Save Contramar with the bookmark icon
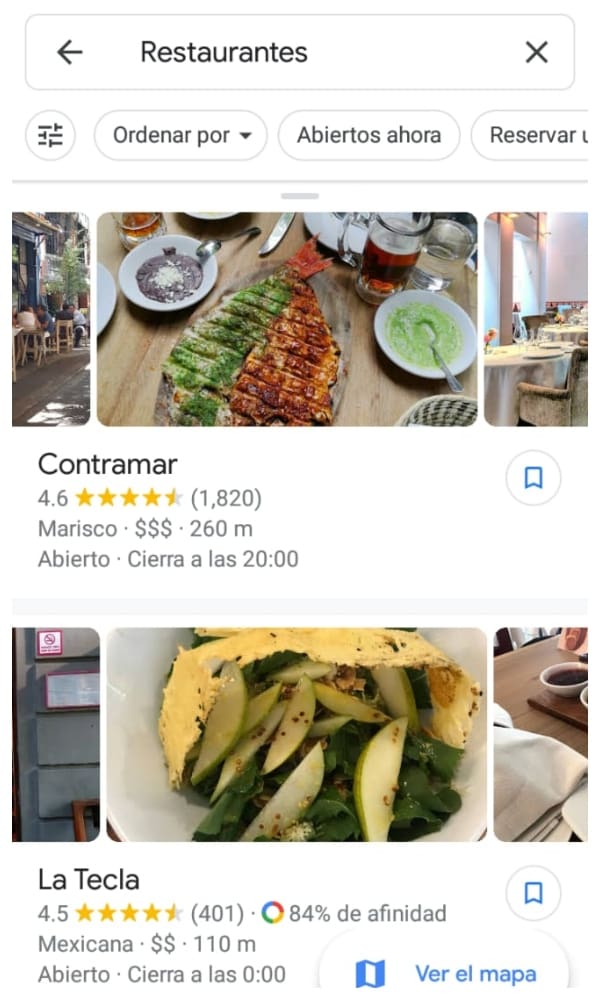600x1000 pixels. [x=533, y=478]
